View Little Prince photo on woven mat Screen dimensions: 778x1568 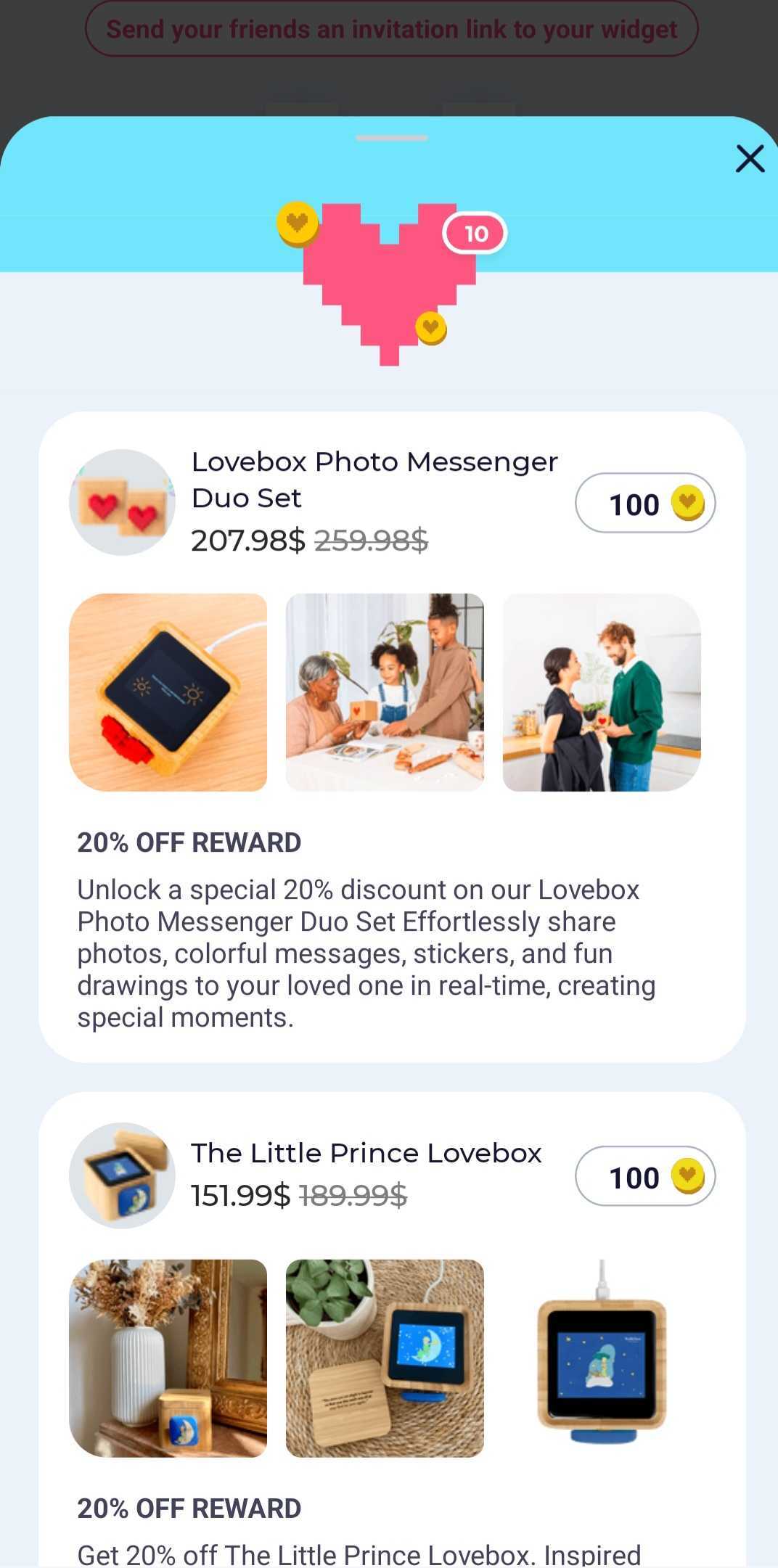[385, 1358]
